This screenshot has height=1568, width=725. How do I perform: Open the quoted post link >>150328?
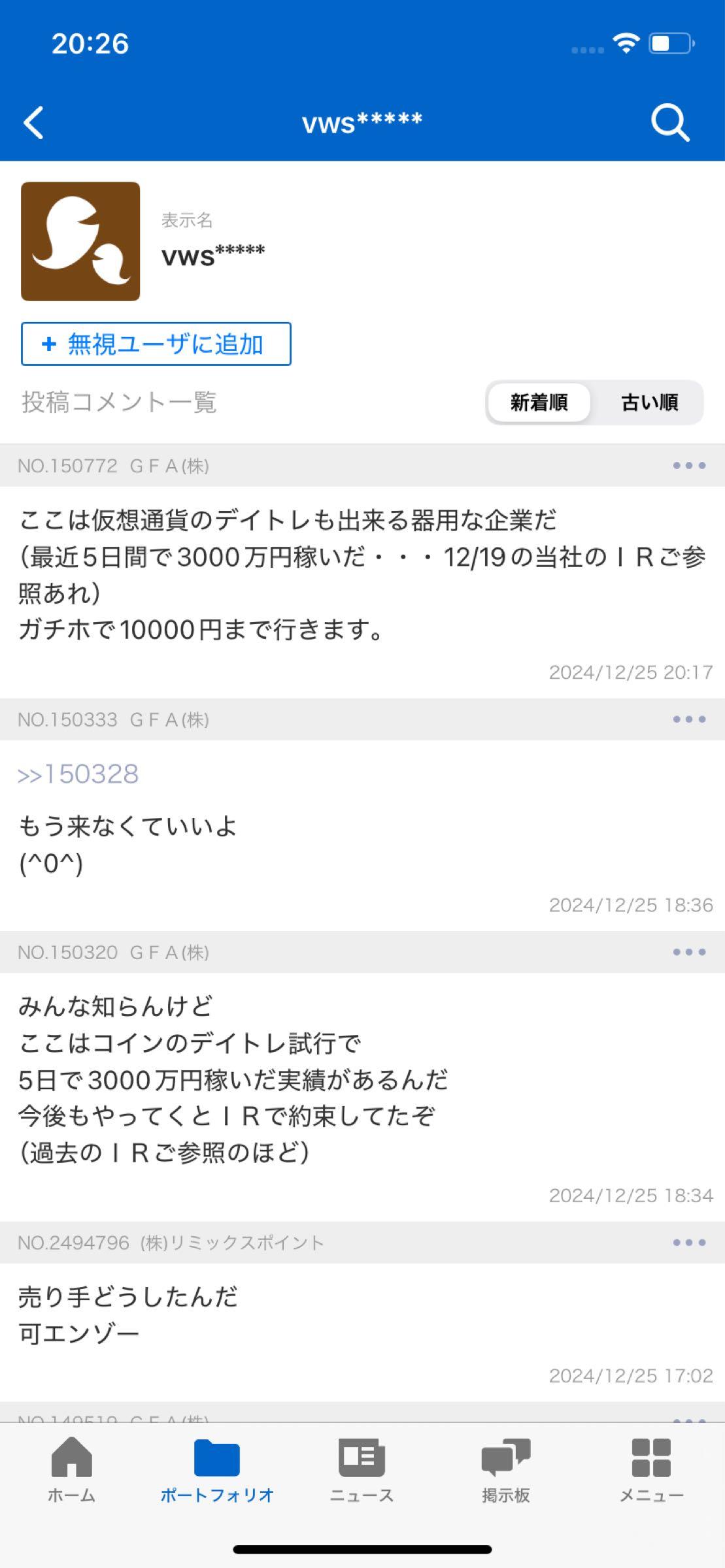click(78, 774)
